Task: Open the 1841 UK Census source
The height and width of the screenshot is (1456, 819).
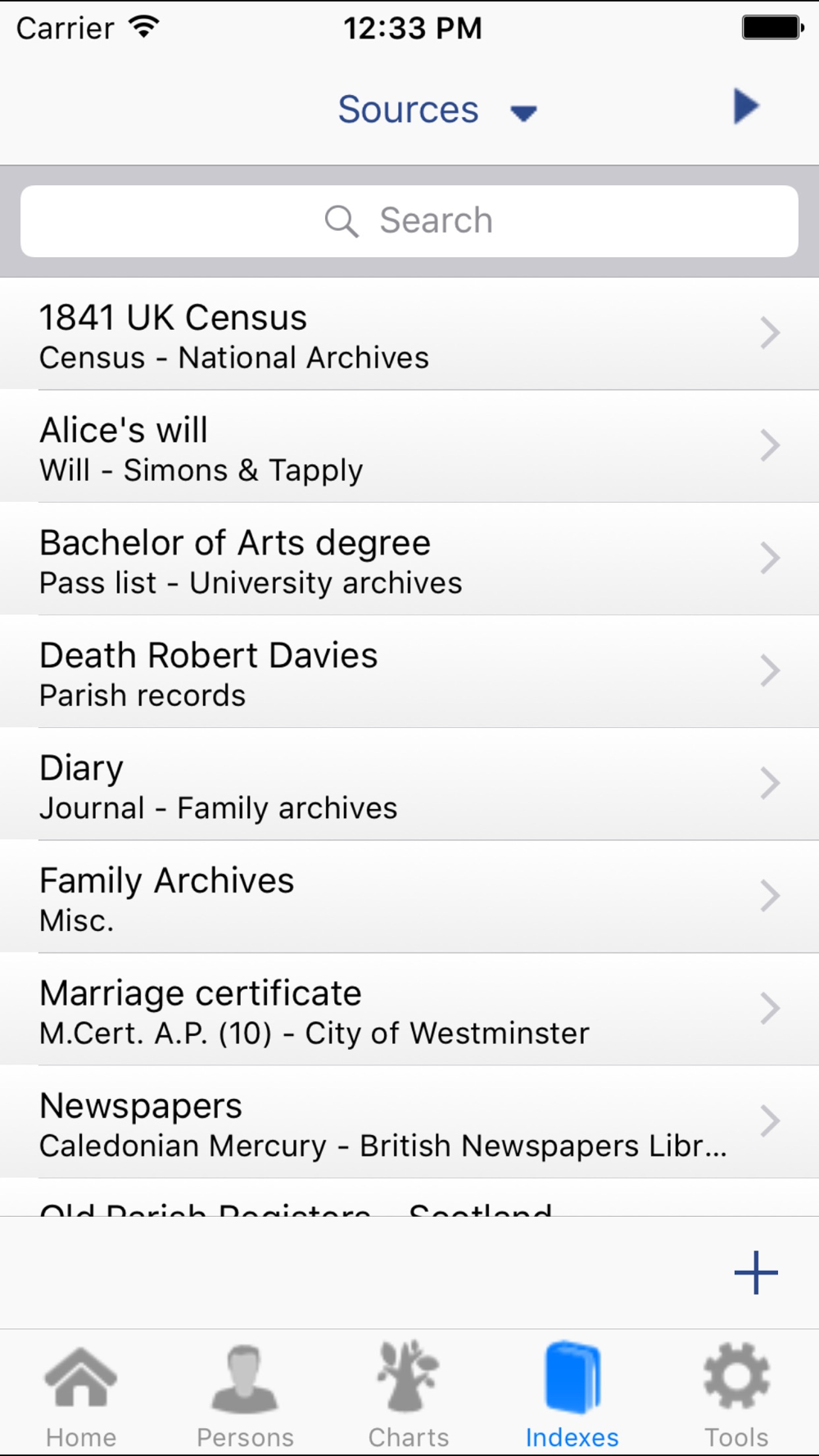Action: click(409, 334)
